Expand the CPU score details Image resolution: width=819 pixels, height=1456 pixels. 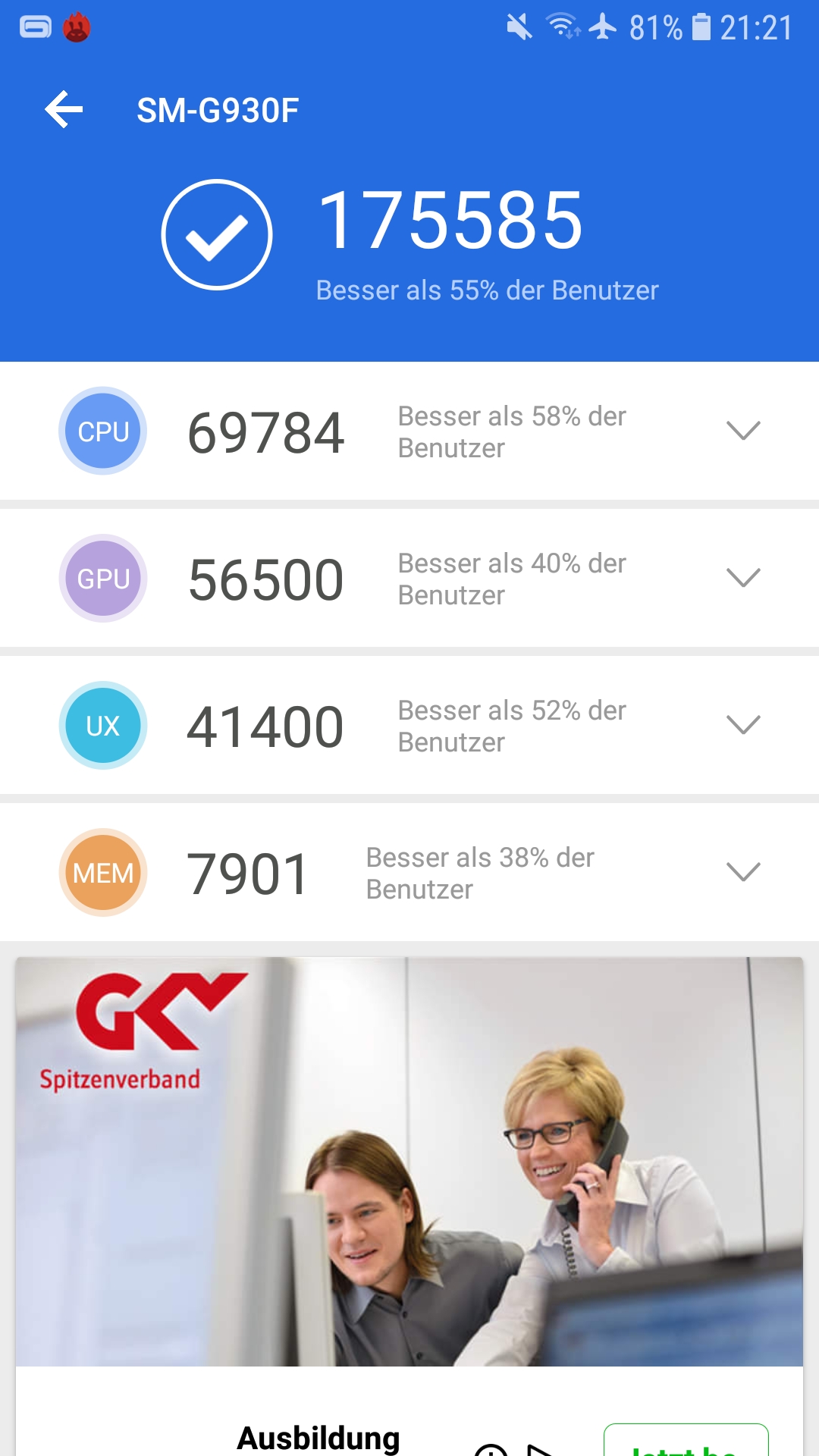point(742,431)
